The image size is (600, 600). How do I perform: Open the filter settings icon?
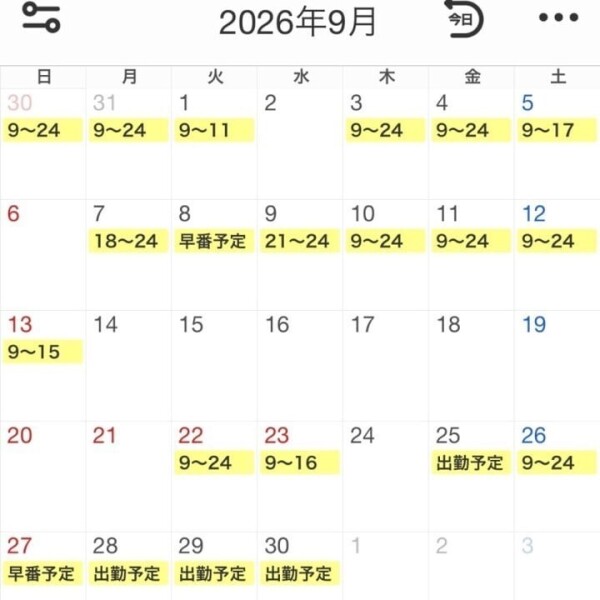(41, 18)
